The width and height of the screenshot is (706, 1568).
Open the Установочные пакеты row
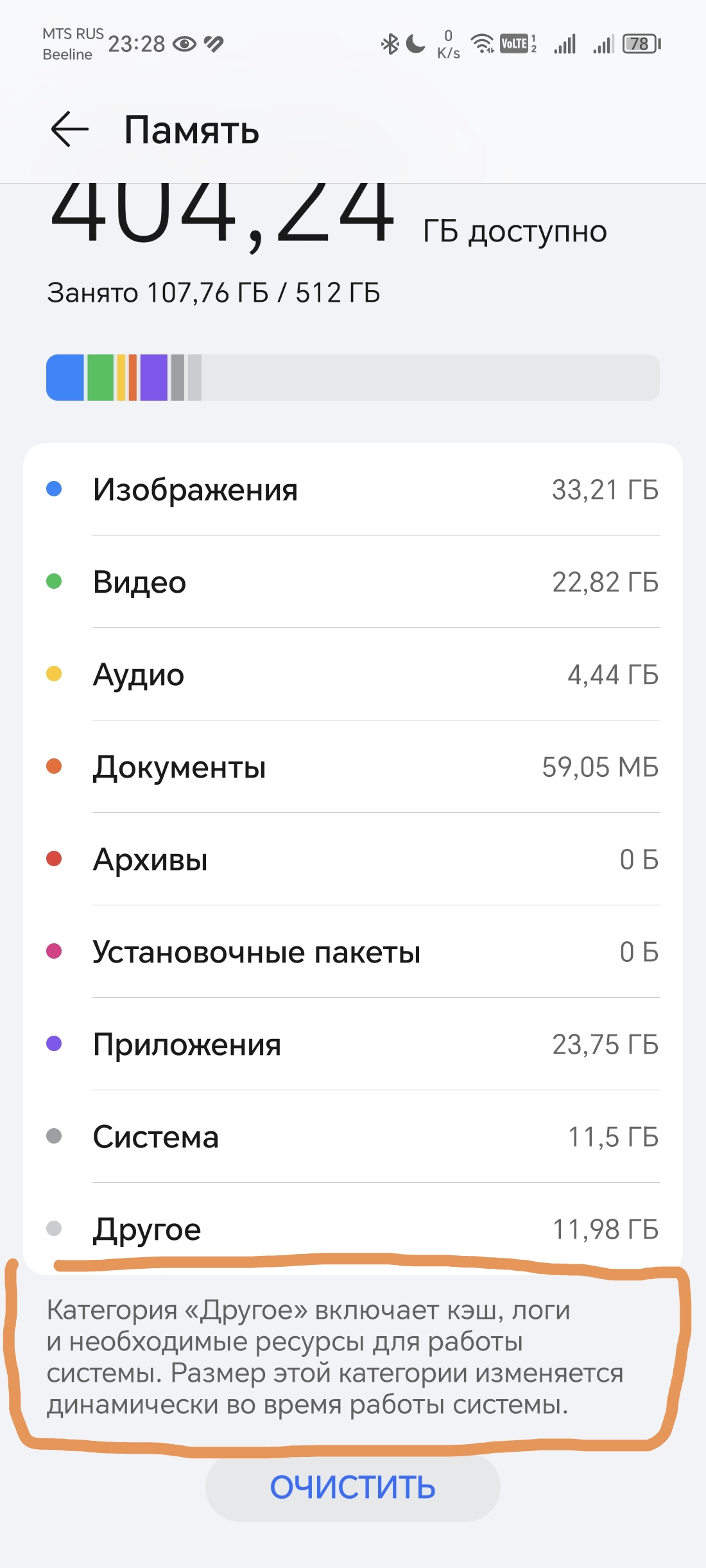[x=353, y=952]
